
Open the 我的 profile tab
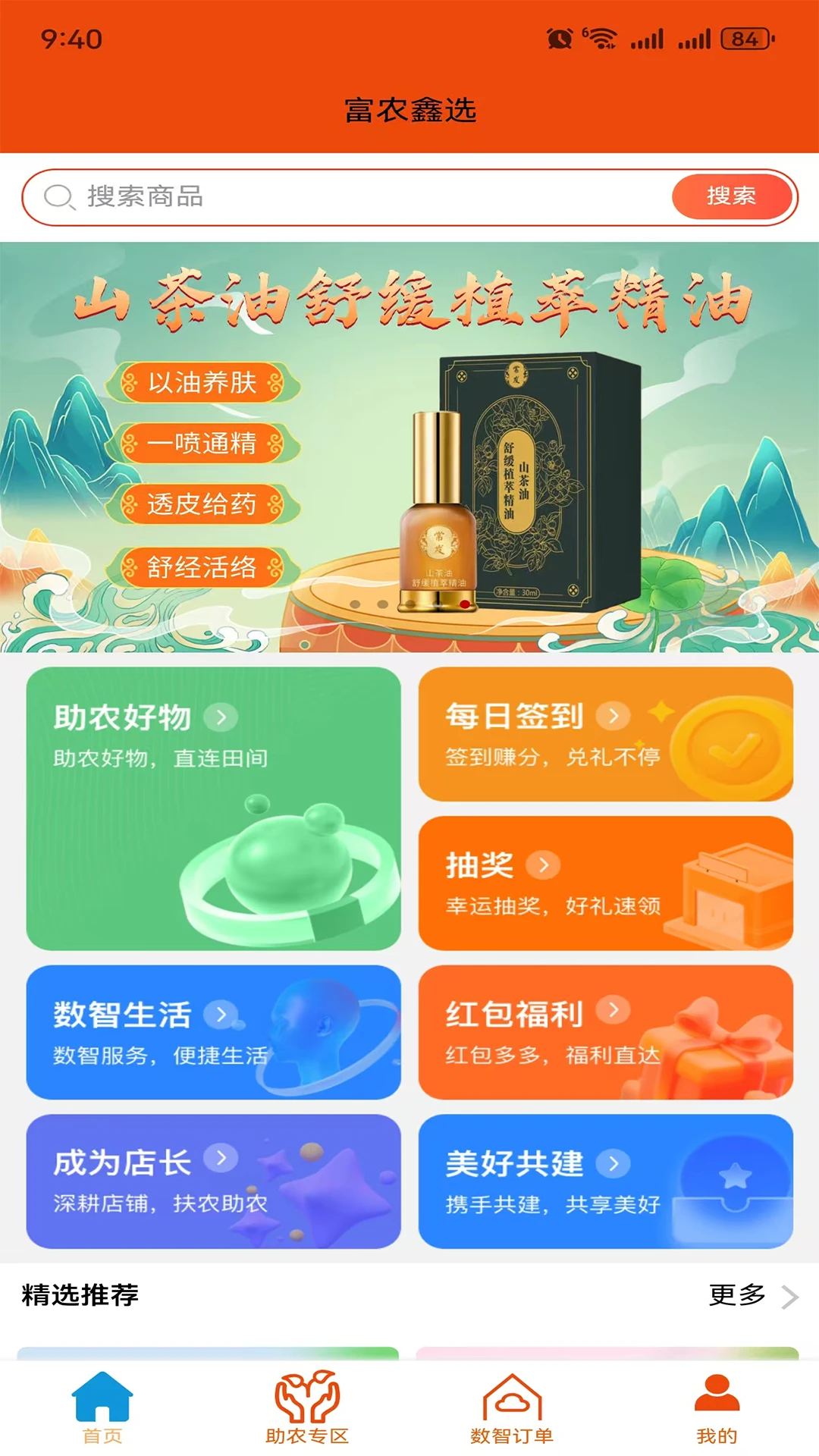coord(717,1407)
